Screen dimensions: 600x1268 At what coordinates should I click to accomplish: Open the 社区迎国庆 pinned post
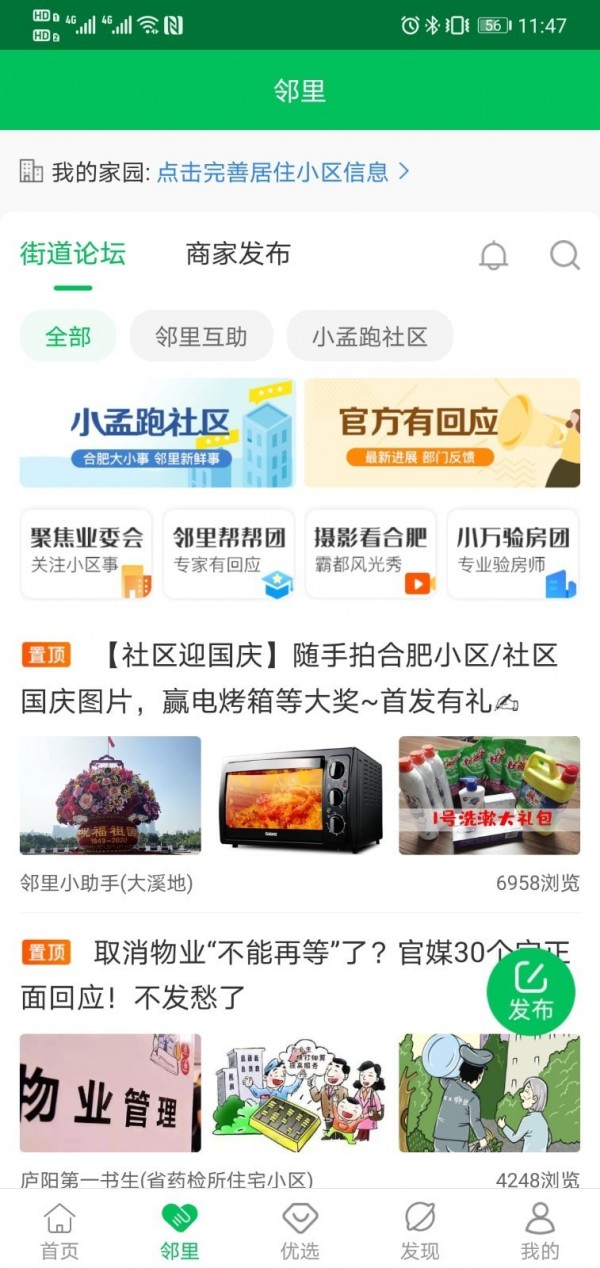pos(300,678)
